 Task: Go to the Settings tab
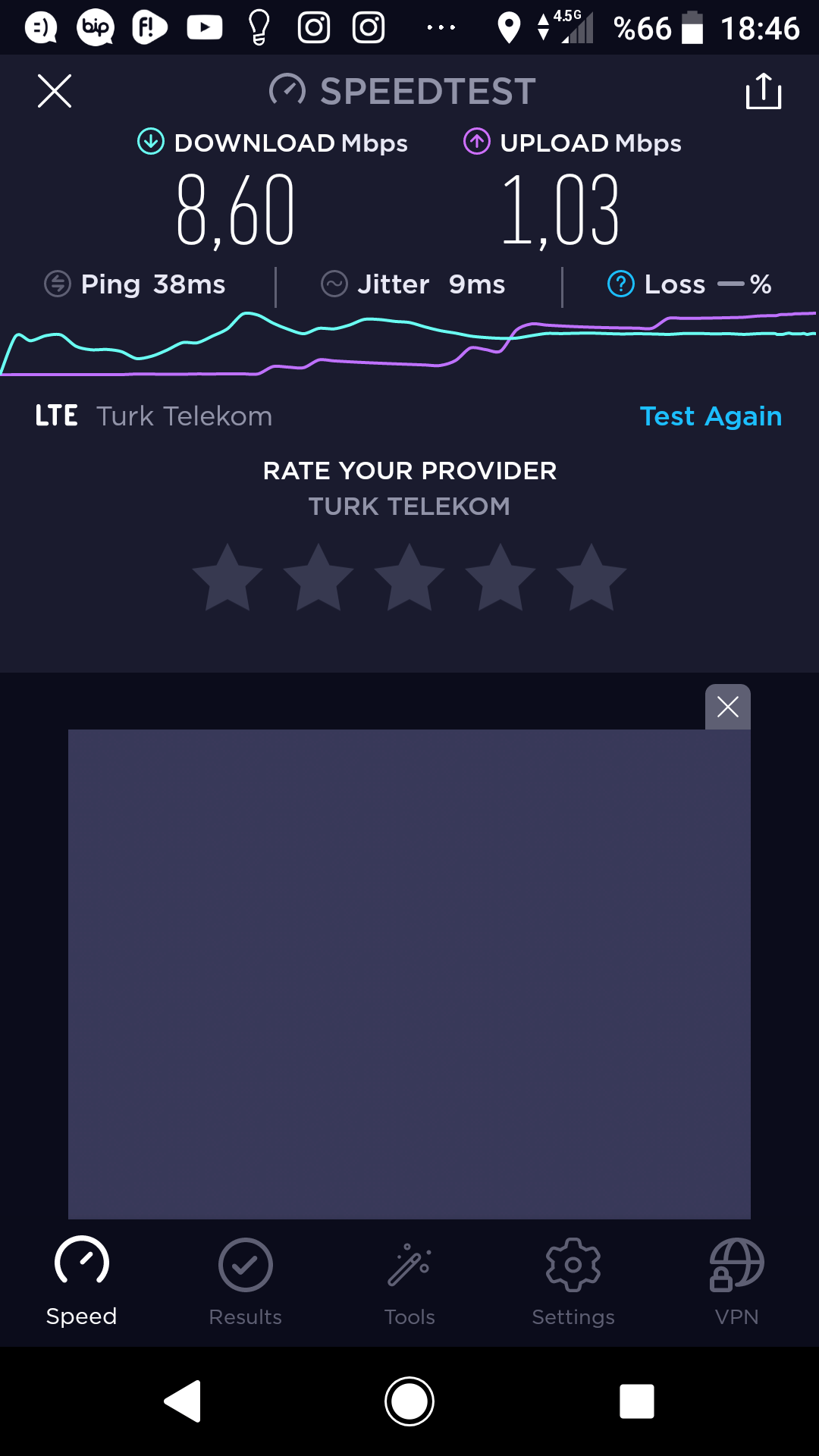[x=573, y=1282]
